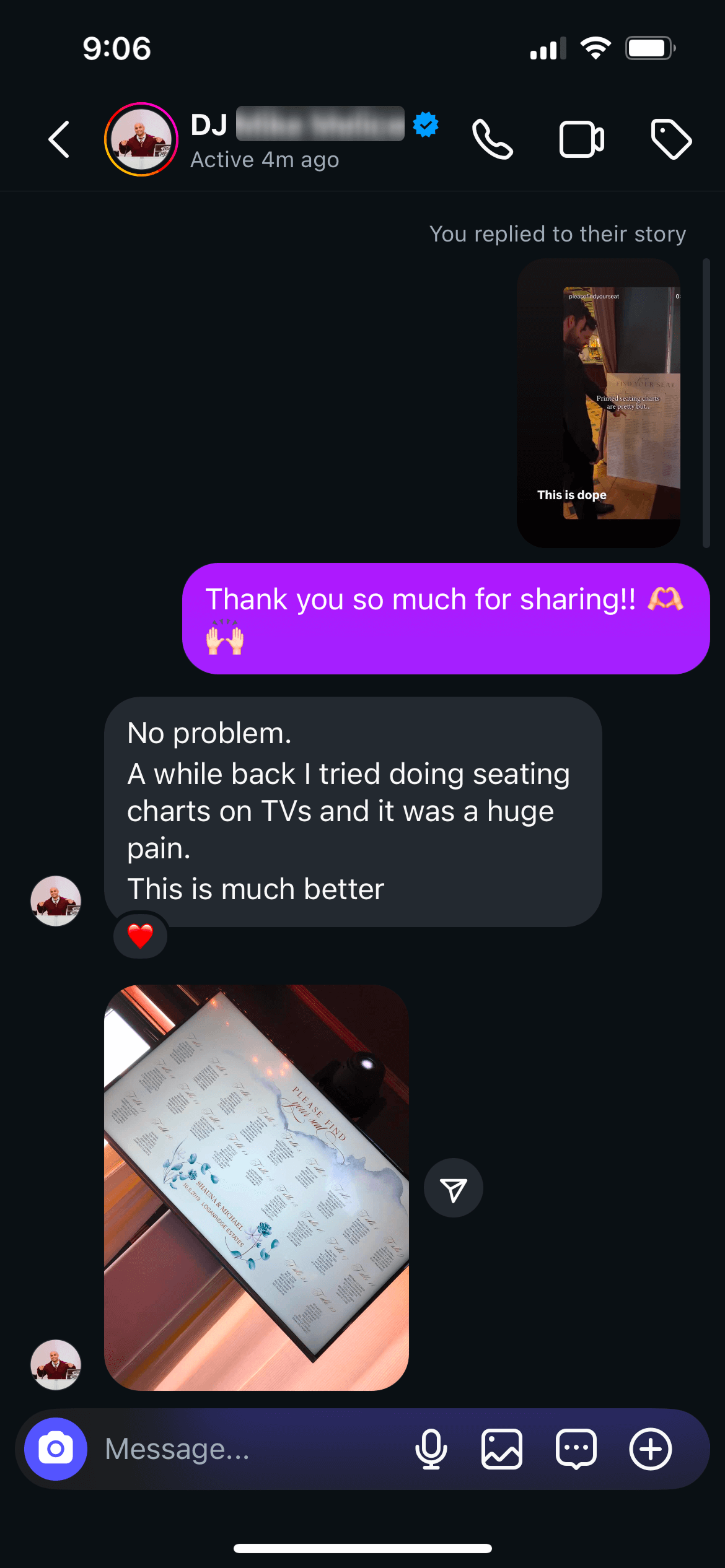Viewport: 725px width, 1568px height.
Task: Go back to the inbox list
Action: (59, 139)
